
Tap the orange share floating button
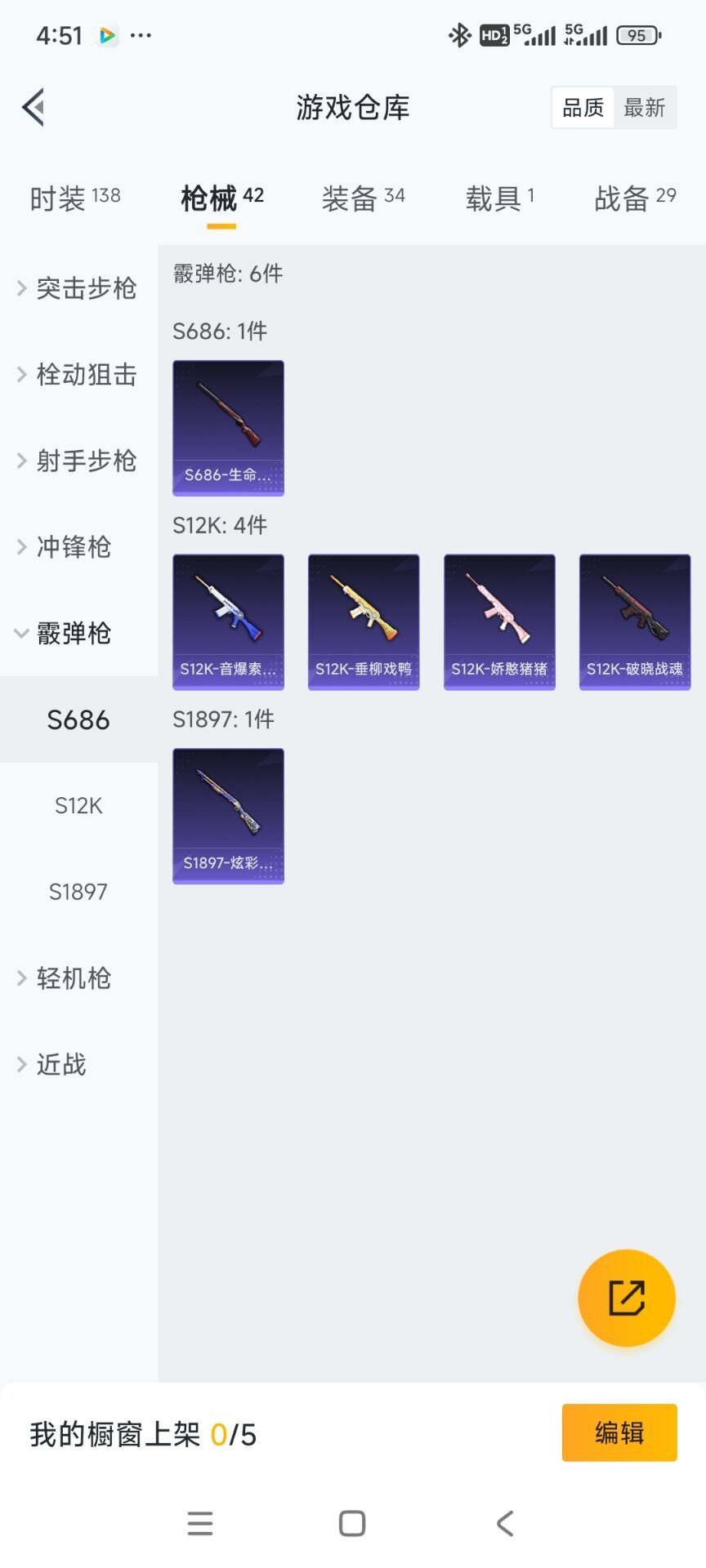click(627, 1298)
